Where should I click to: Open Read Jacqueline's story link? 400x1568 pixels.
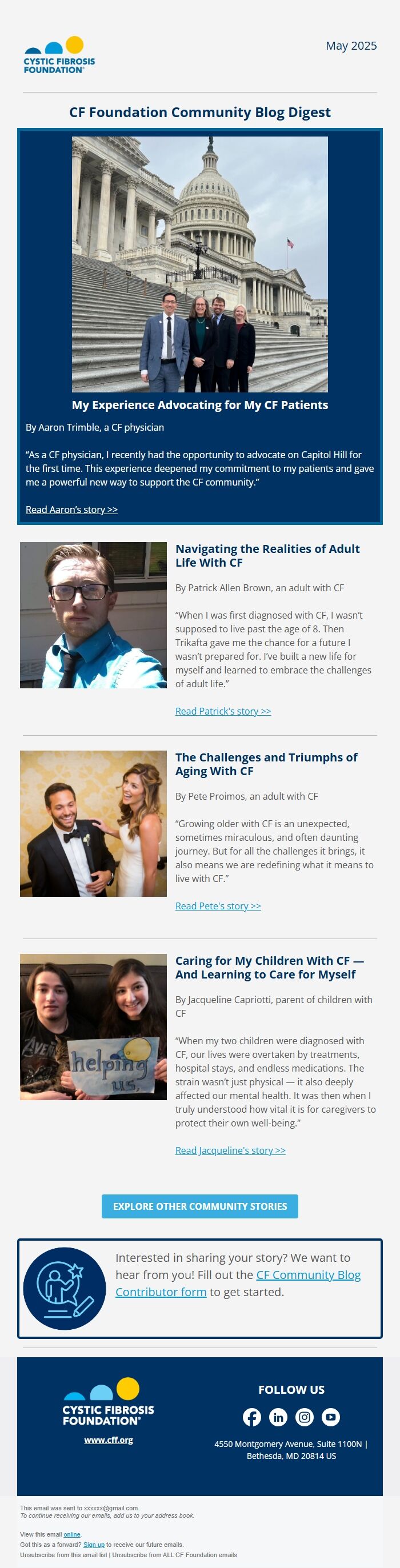click(230, 1150)
